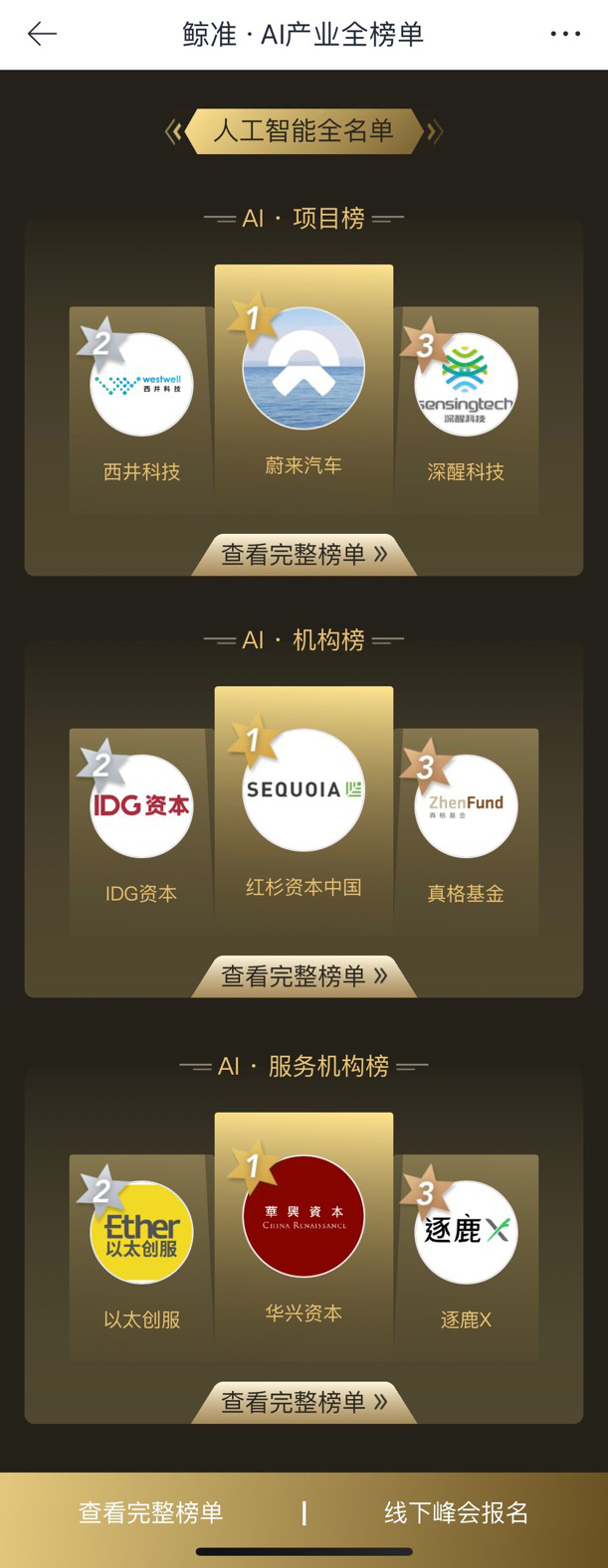Viewport: 608px width, 1568px height.
Task: Sign up via 线下峰会报名
Action: [x=456, y=1513]
